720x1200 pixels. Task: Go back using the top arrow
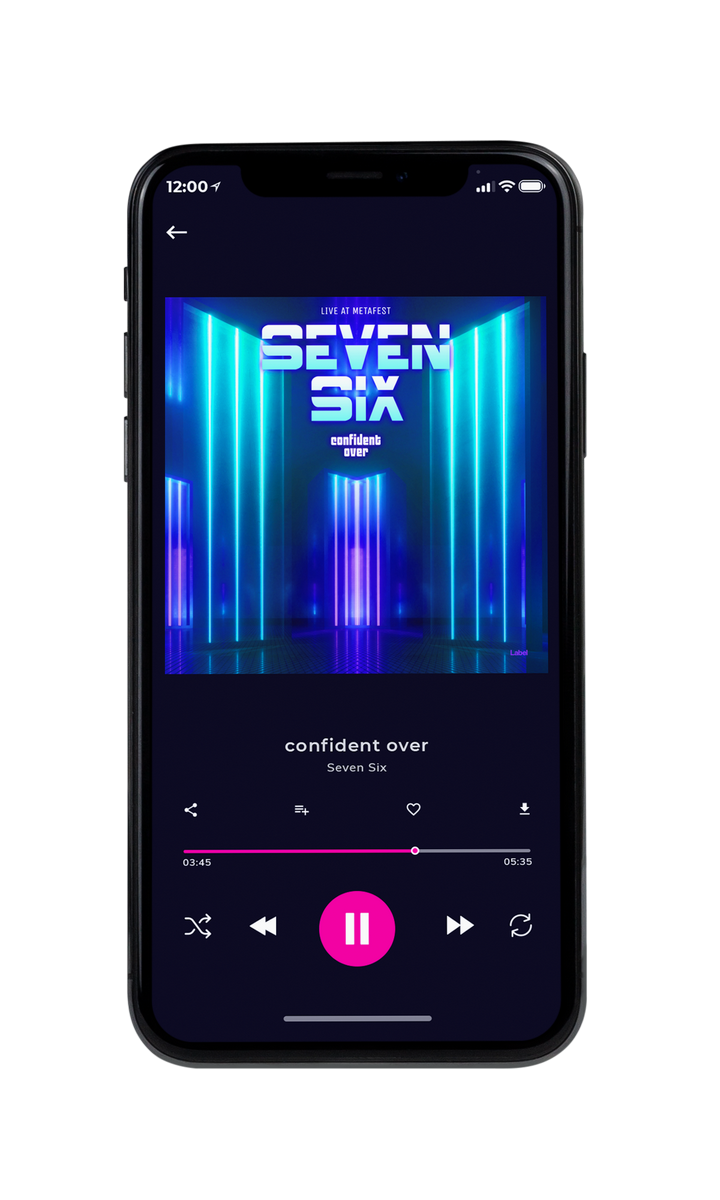177,232
